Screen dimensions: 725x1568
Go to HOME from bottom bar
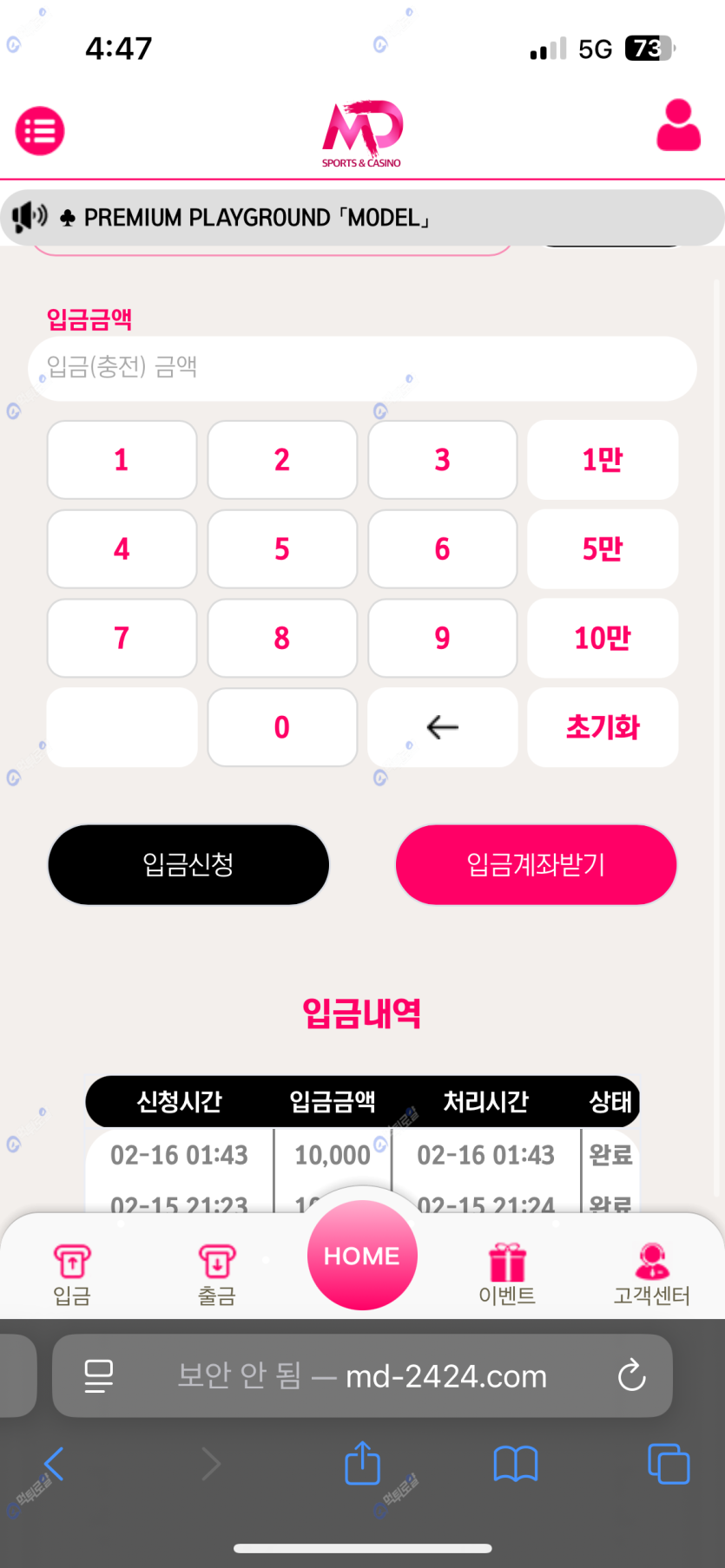362,1256
